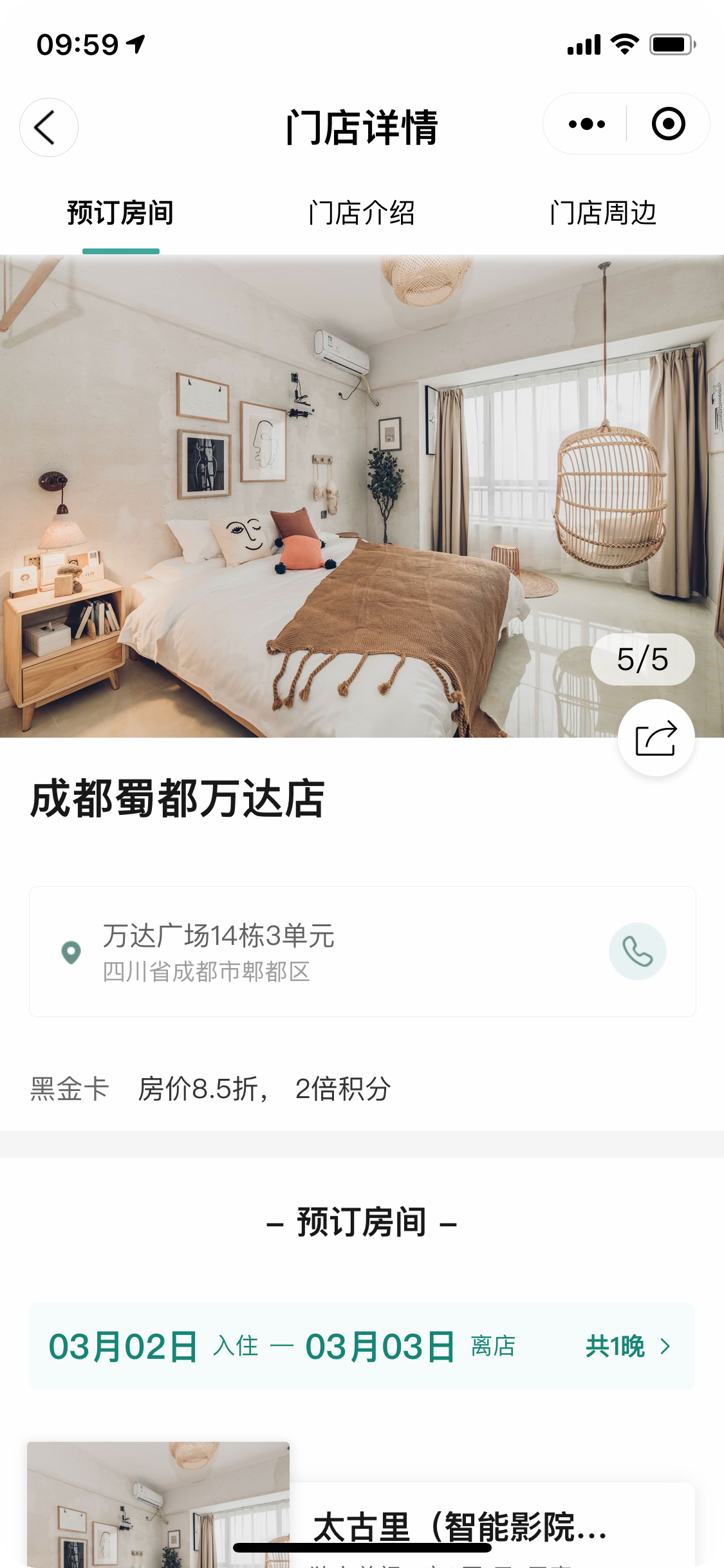This screenshot has width=724, height=1568.
Task: Switch to the 门店周边 tab
Action: 602,213
